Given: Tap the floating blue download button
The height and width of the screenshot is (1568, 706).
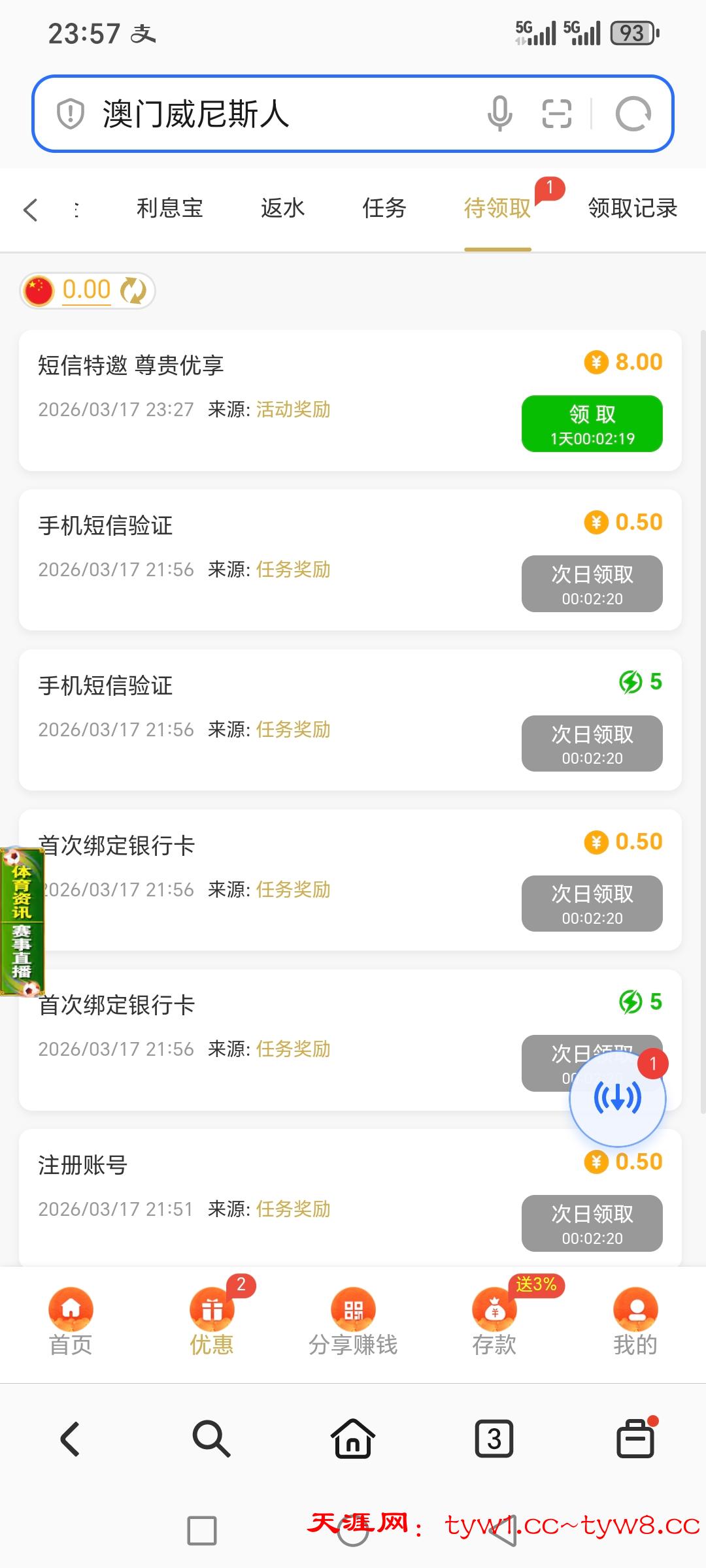Looking at the screenshot, I should click(x=618, y=1098).
